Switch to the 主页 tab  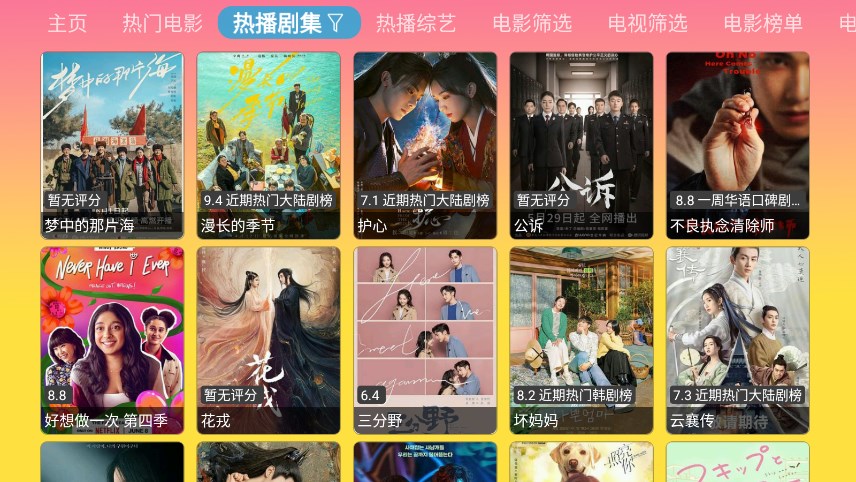click(67, 23)
